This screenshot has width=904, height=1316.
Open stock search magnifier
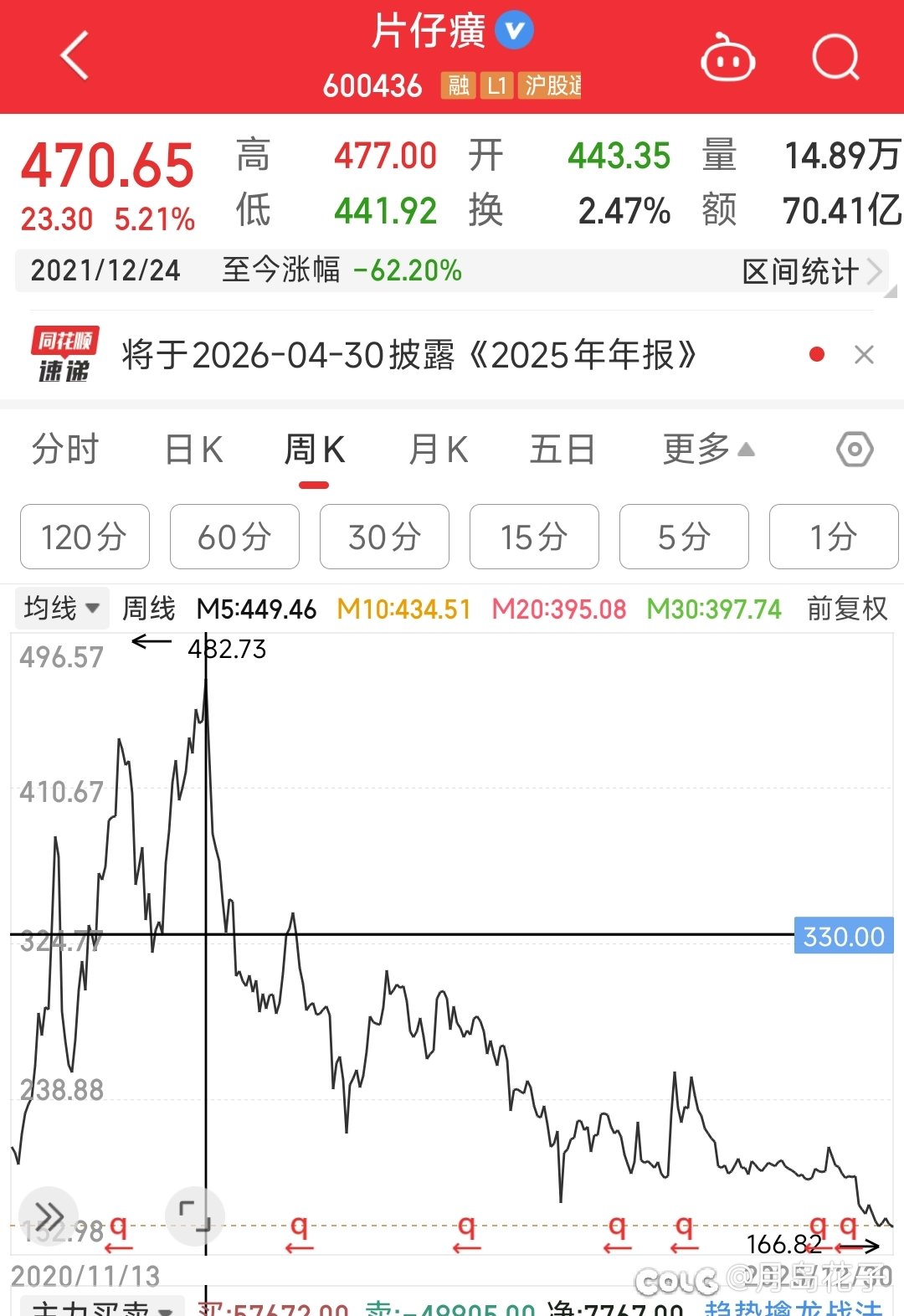pyautogui.click(x=835, y=57)
